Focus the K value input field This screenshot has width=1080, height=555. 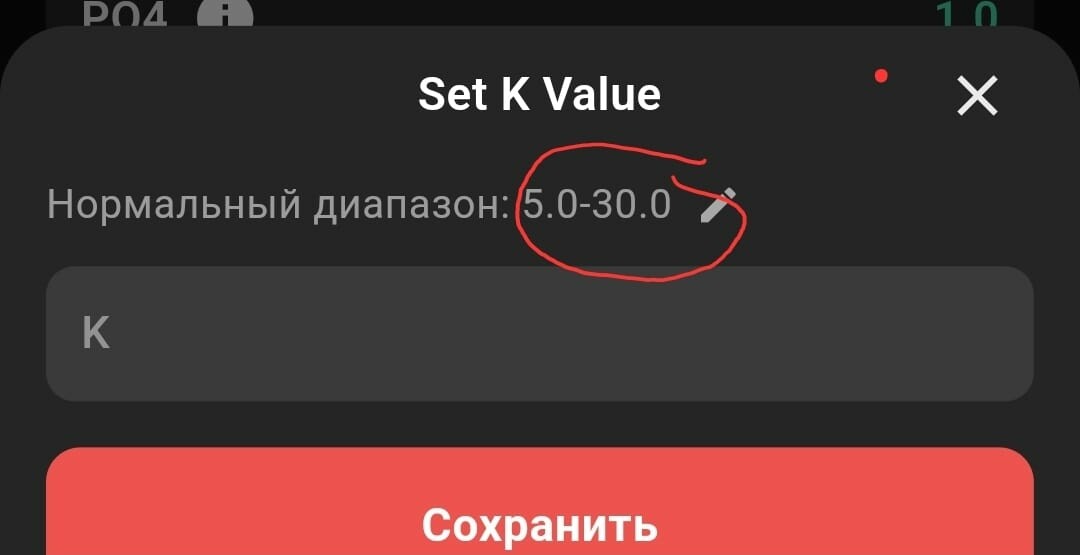[x=539, y=334]
